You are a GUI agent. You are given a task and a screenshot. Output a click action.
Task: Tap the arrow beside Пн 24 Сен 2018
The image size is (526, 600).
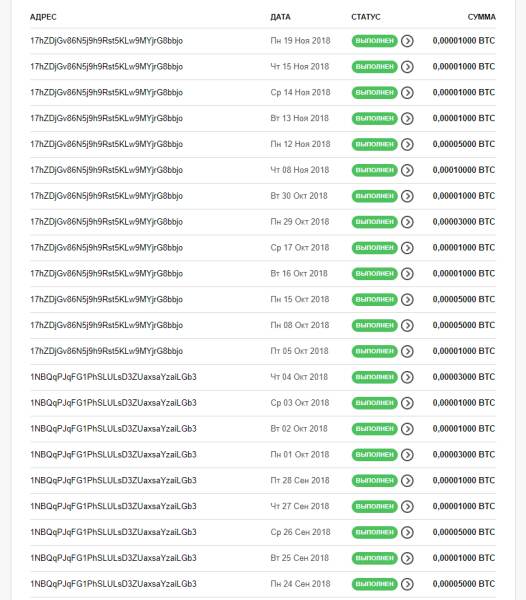point(407,584)
